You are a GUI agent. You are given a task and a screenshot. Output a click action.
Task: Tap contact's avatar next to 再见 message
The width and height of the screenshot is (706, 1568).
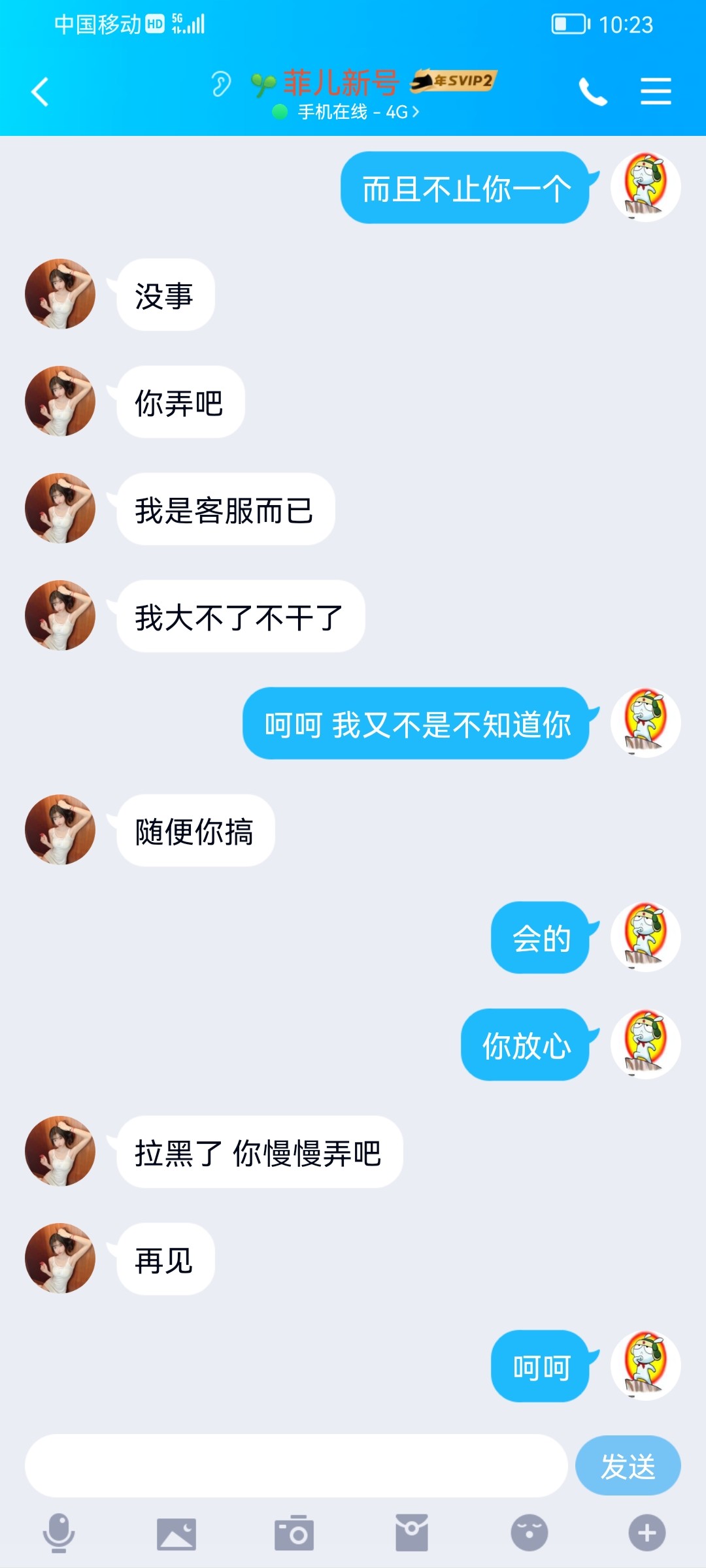coord(59,1258)
